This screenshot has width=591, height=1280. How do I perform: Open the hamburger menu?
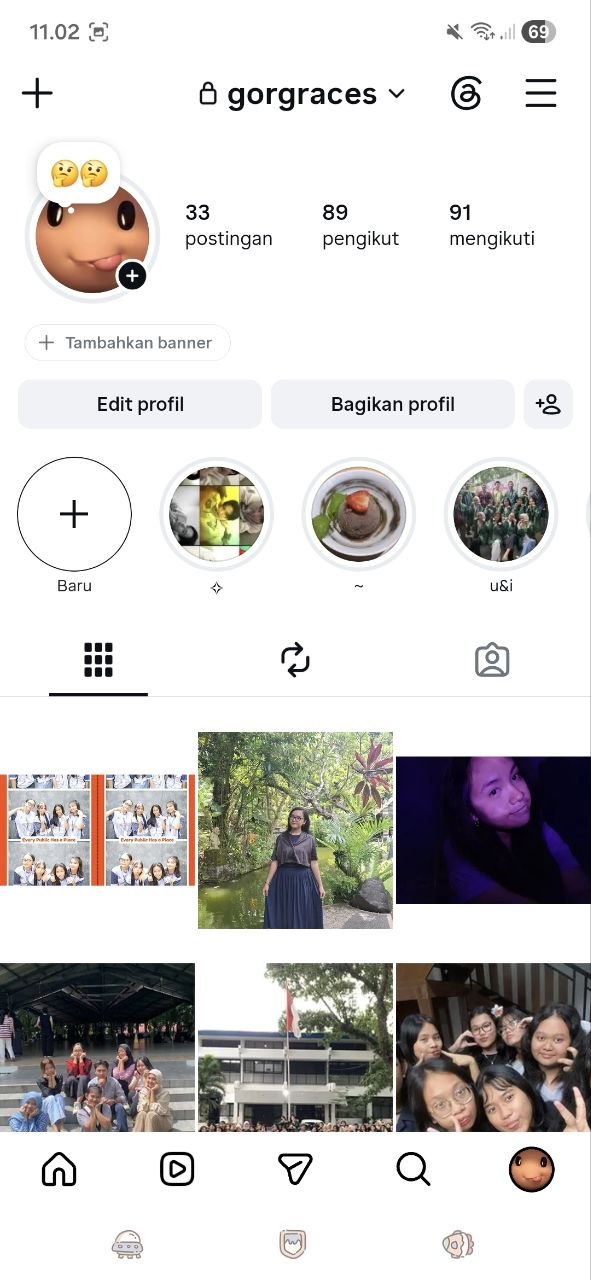[541, 94]
